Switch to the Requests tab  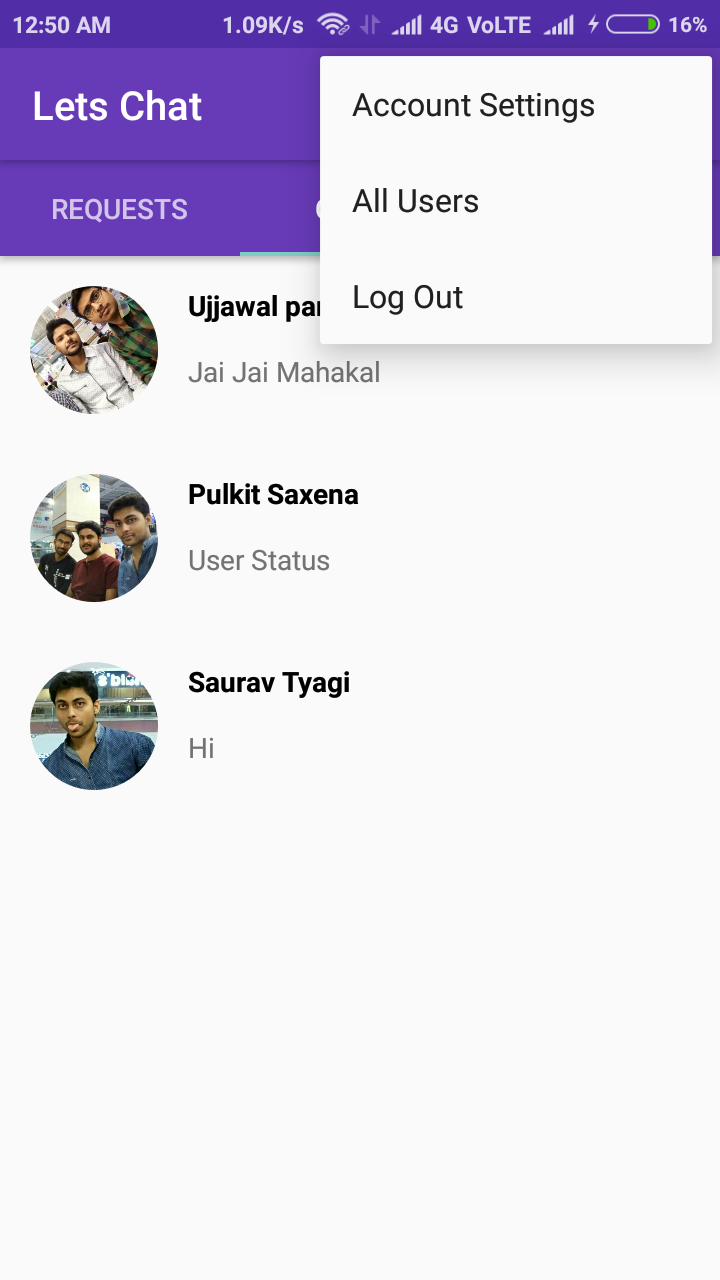(119, 209)
